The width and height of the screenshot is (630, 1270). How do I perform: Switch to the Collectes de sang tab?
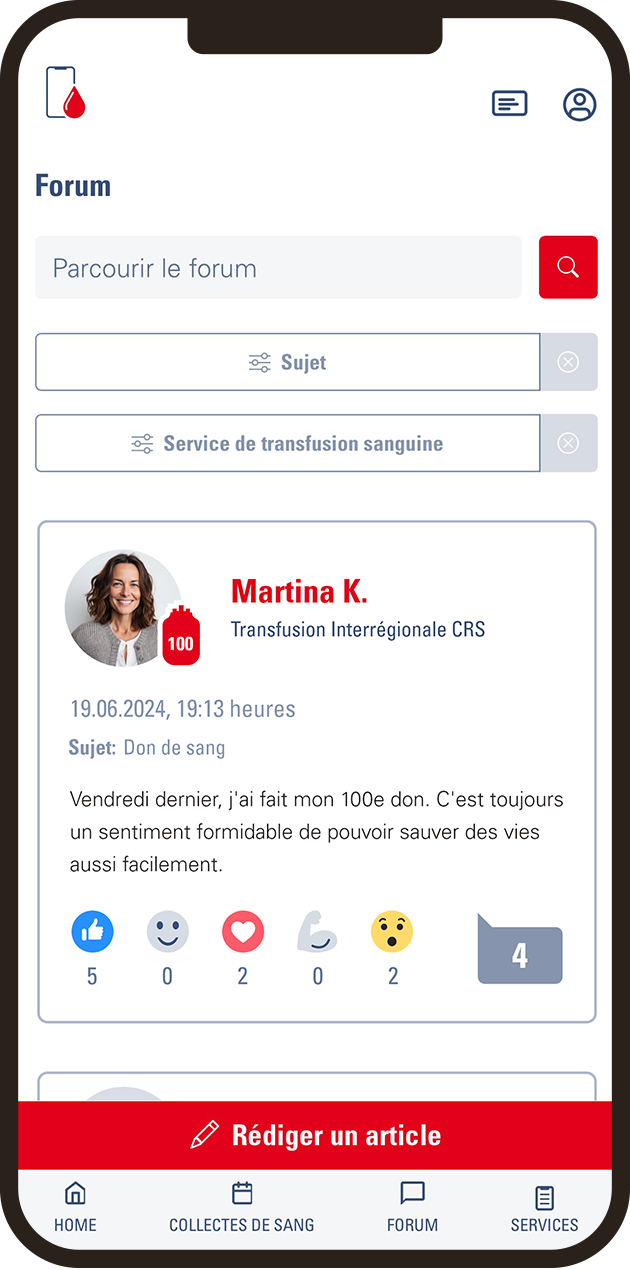pyautogui.click(x=242, y=1207)
